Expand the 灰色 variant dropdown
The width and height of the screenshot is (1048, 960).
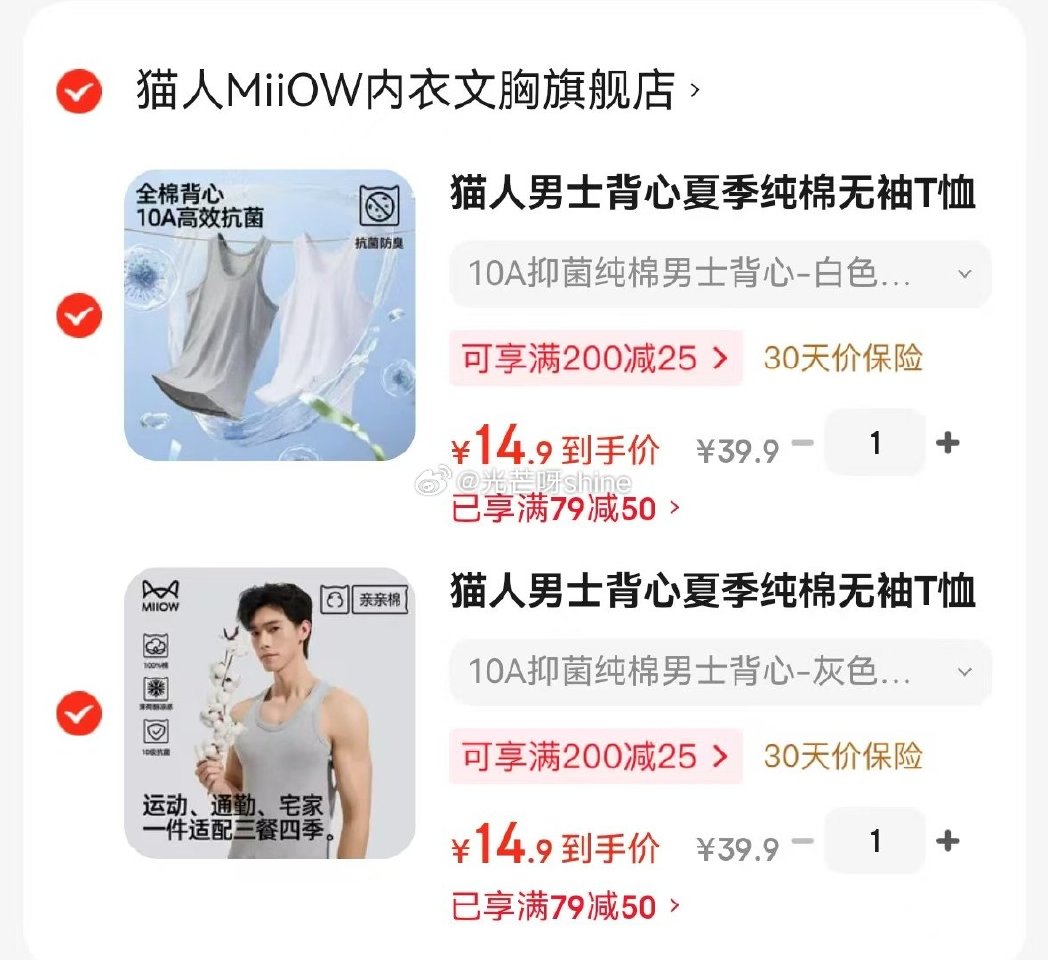[x=720, y=672]
